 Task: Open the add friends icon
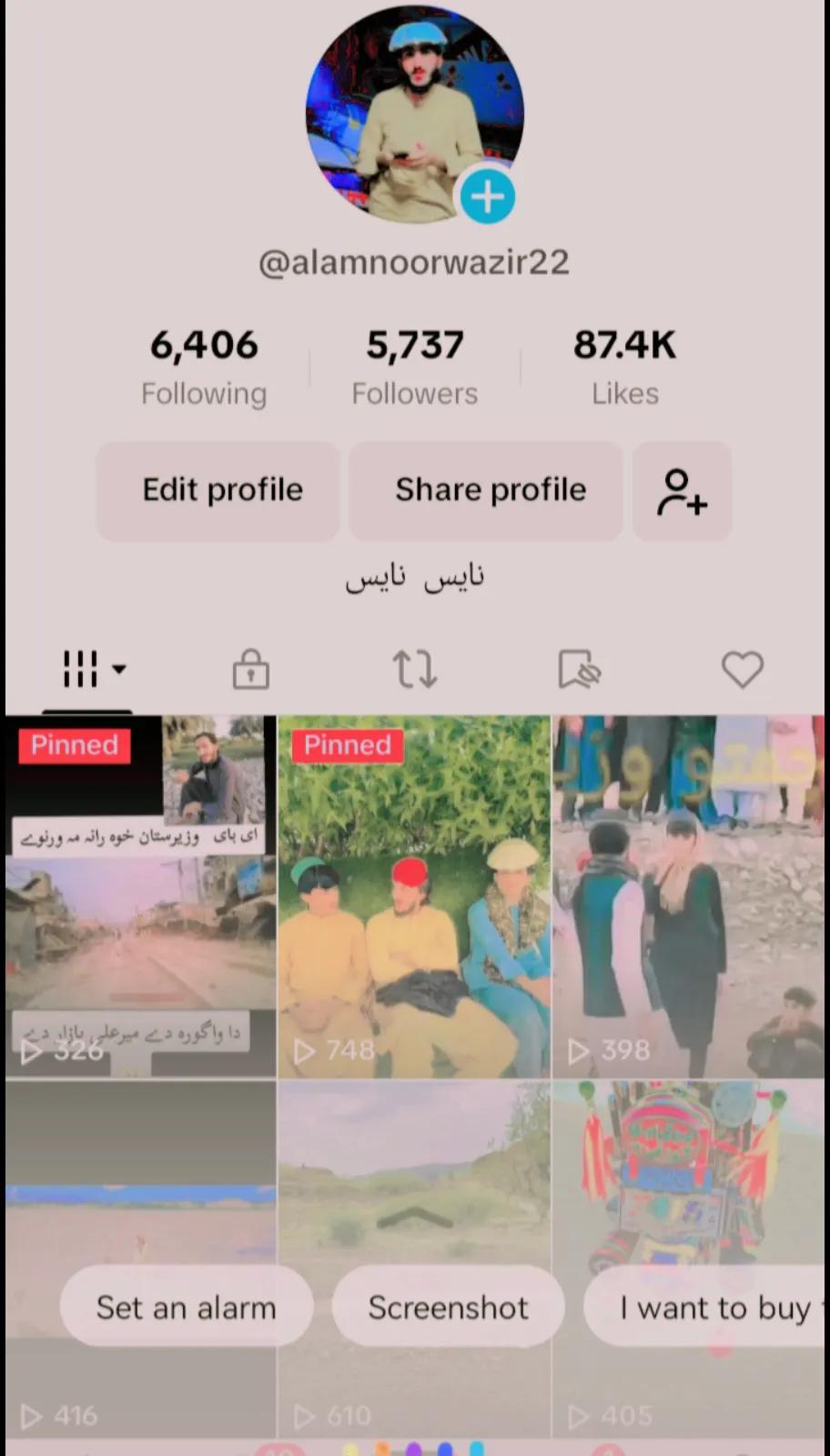683,491
